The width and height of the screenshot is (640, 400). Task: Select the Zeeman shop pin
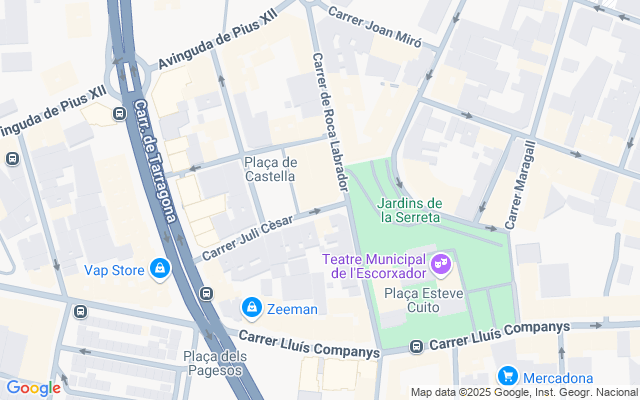pyautogui.click(x=252, y=307)
